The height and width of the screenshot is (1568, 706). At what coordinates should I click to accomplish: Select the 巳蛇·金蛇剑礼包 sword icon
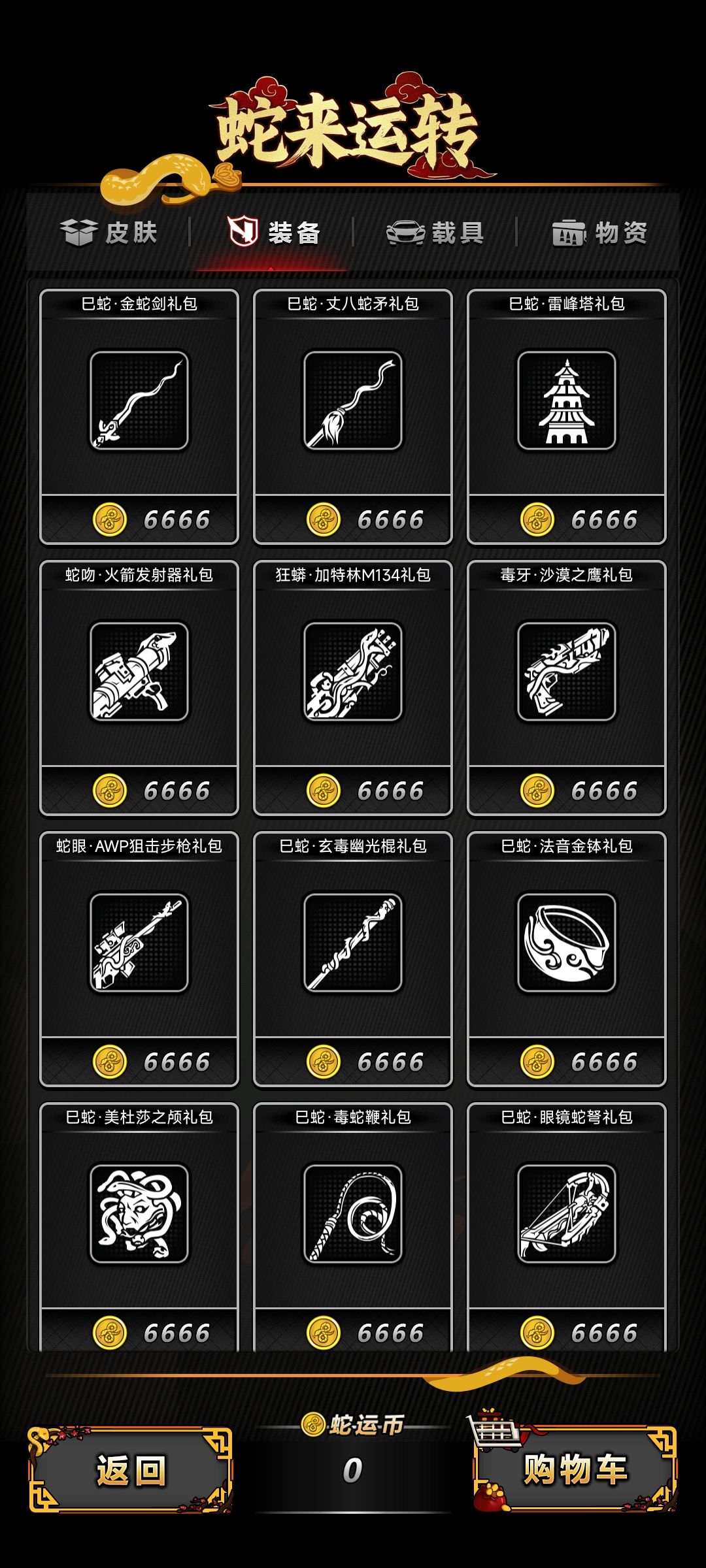[139, 401]
